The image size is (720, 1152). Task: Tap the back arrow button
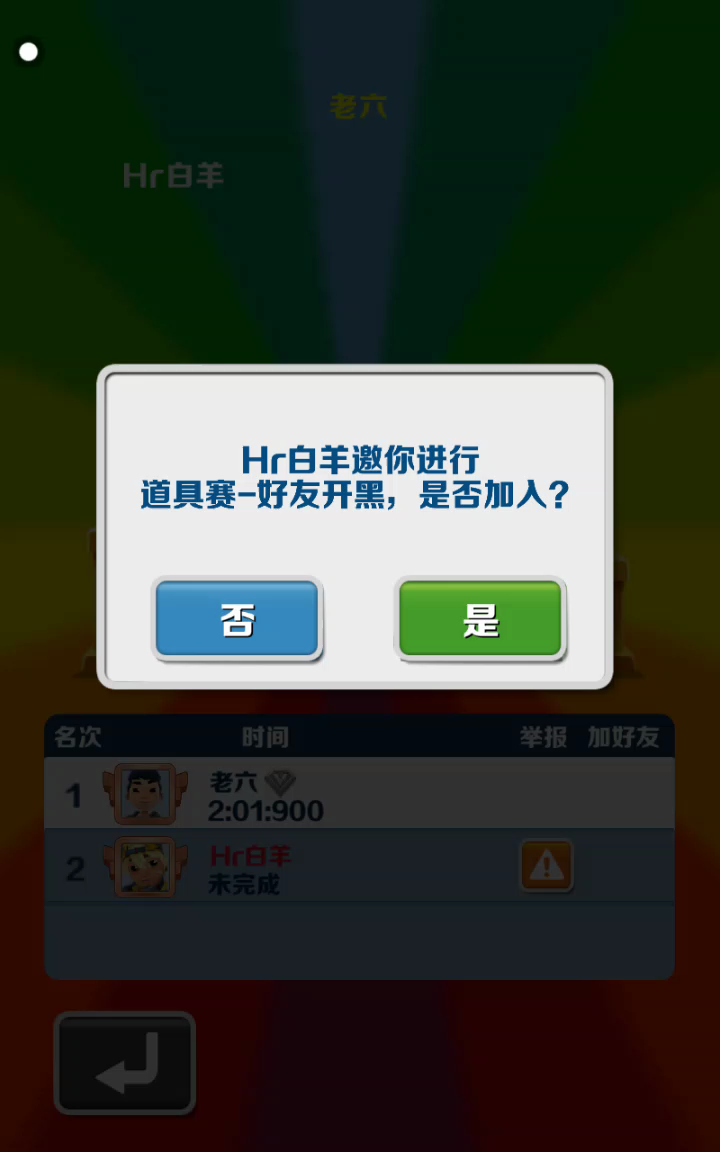point(125,1063)
